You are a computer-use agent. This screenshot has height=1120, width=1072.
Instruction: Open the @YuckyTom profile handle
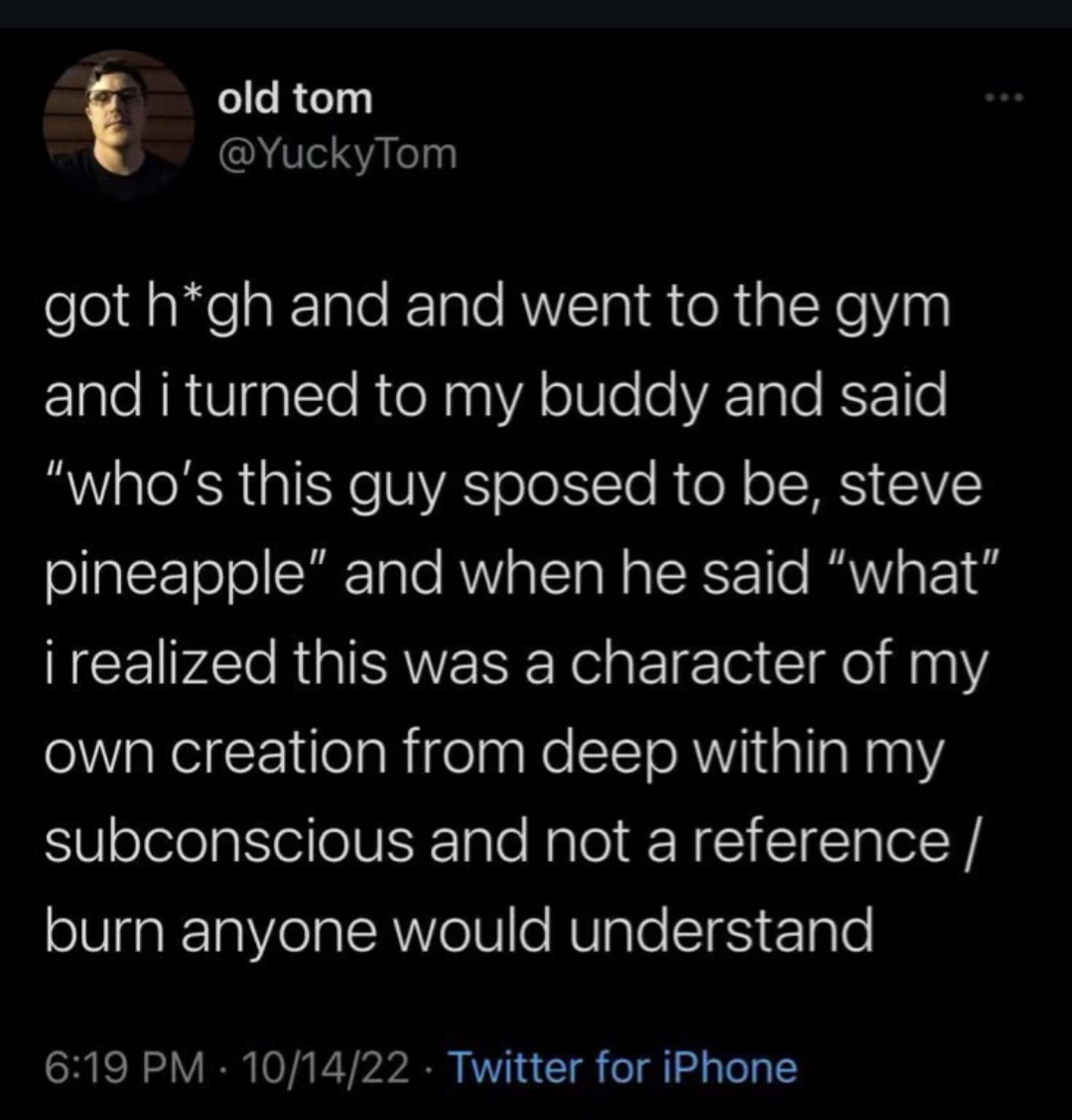click(x=336, y=153)
